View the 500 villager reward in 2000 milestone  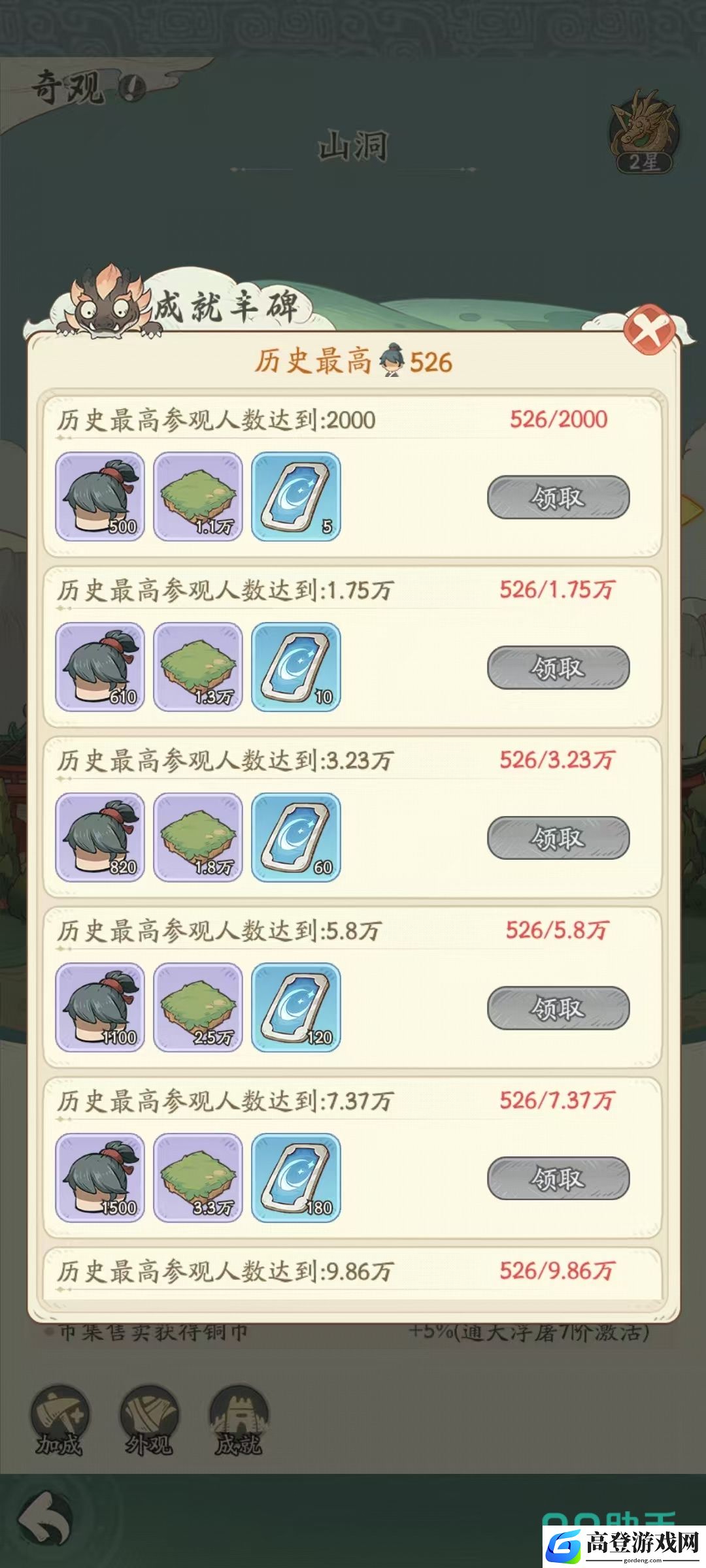tap(100, 497)
